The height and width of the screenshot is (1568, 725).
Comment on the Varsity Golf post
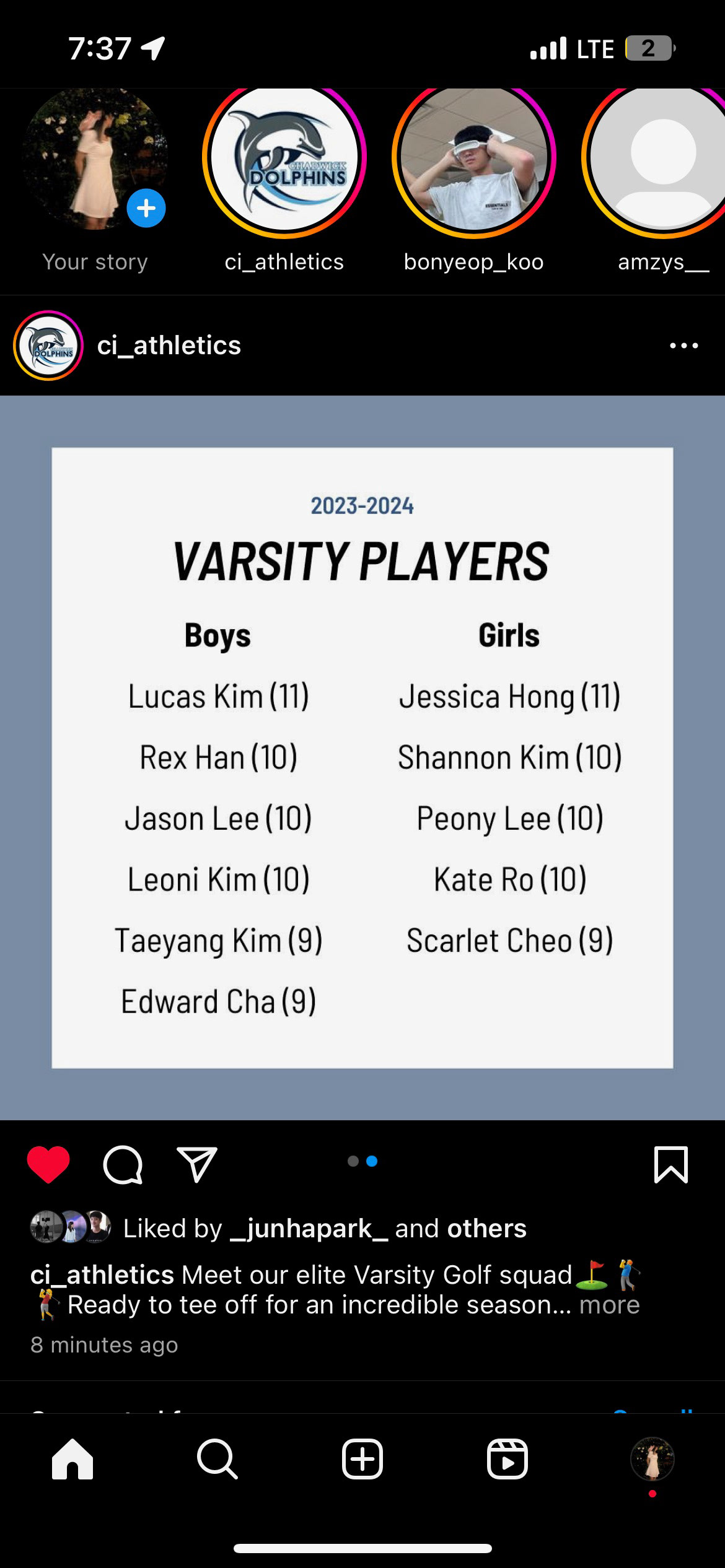(x=123, y=1165)
